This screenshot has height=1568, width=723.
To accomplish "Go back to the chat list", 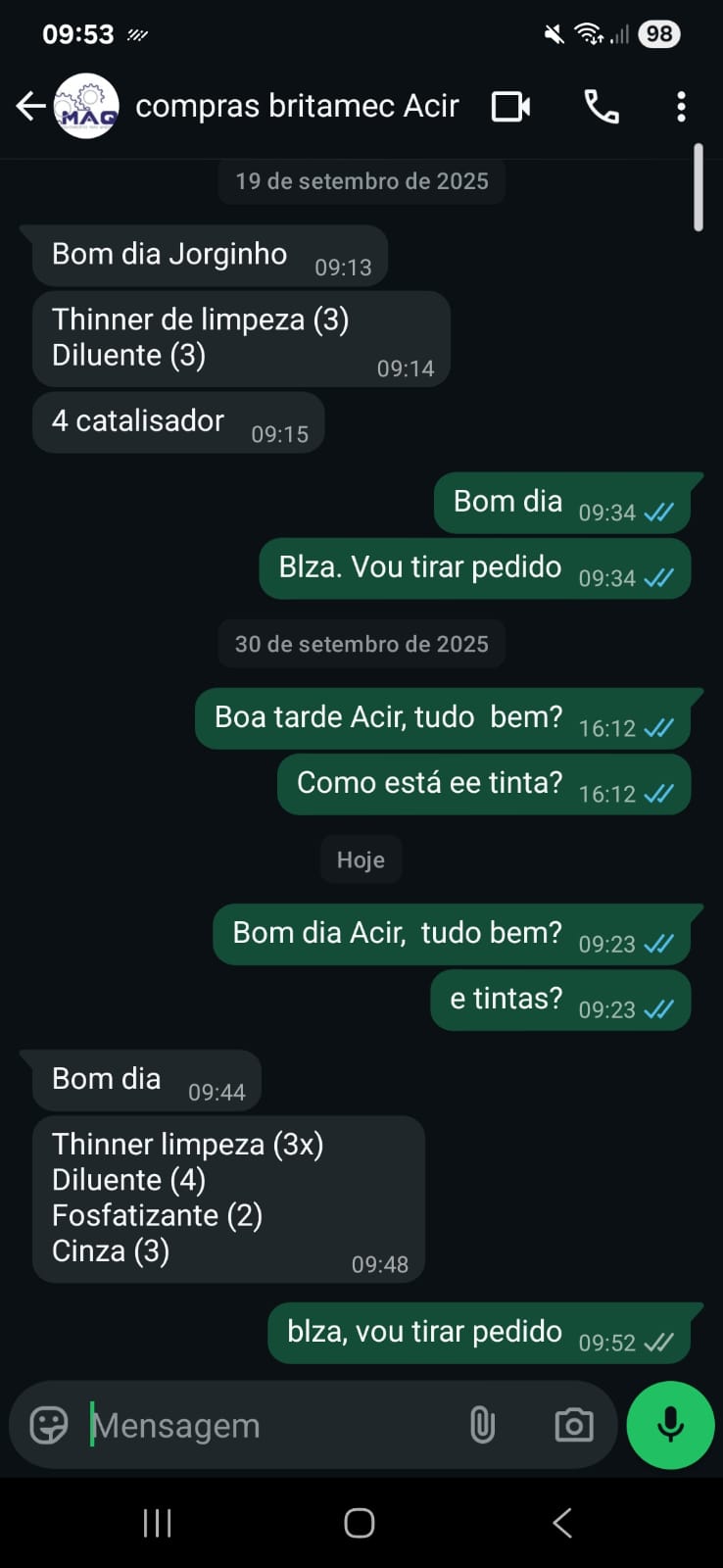I will (30, 106).
